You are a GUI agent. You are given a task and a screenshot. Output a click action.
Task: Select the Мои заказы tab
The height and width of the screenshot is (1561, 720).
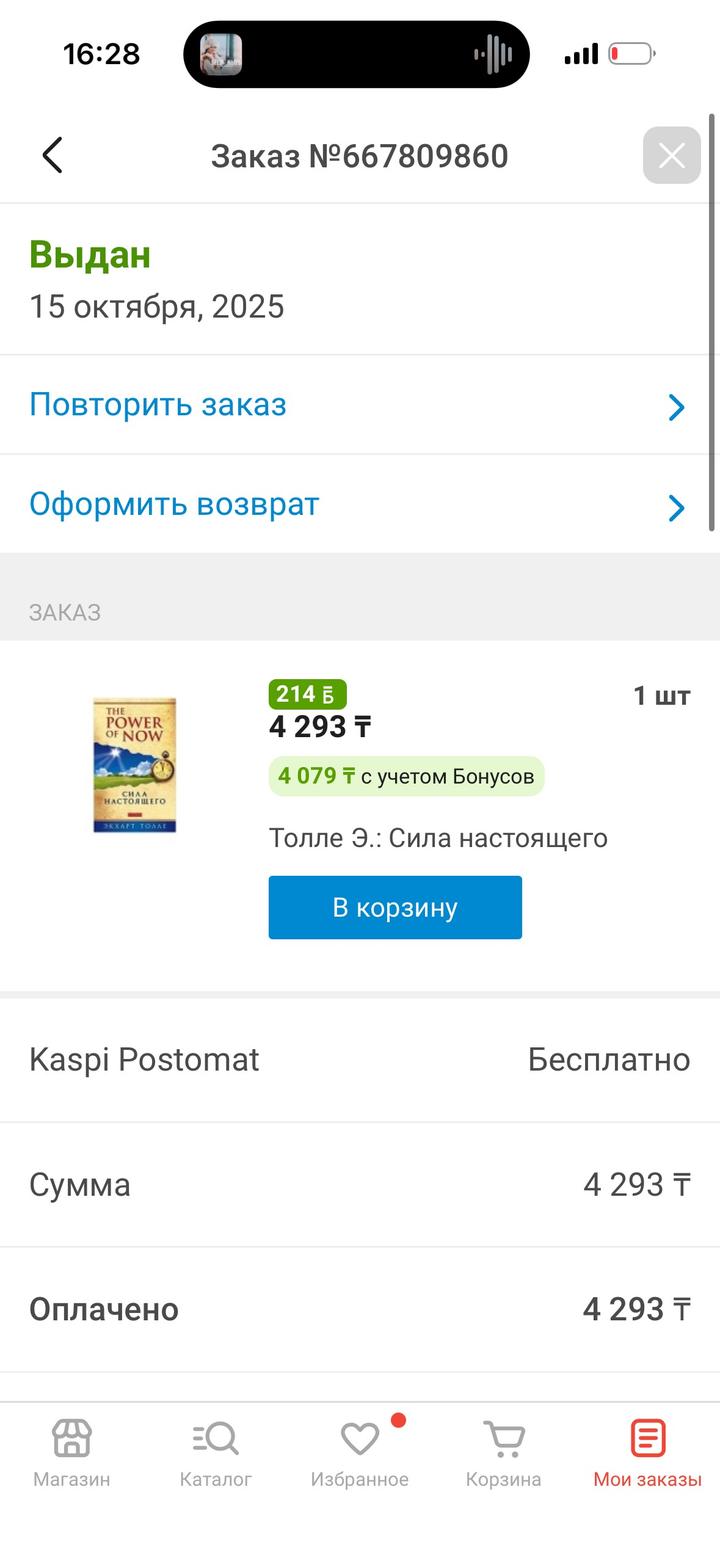(647, 1452)
